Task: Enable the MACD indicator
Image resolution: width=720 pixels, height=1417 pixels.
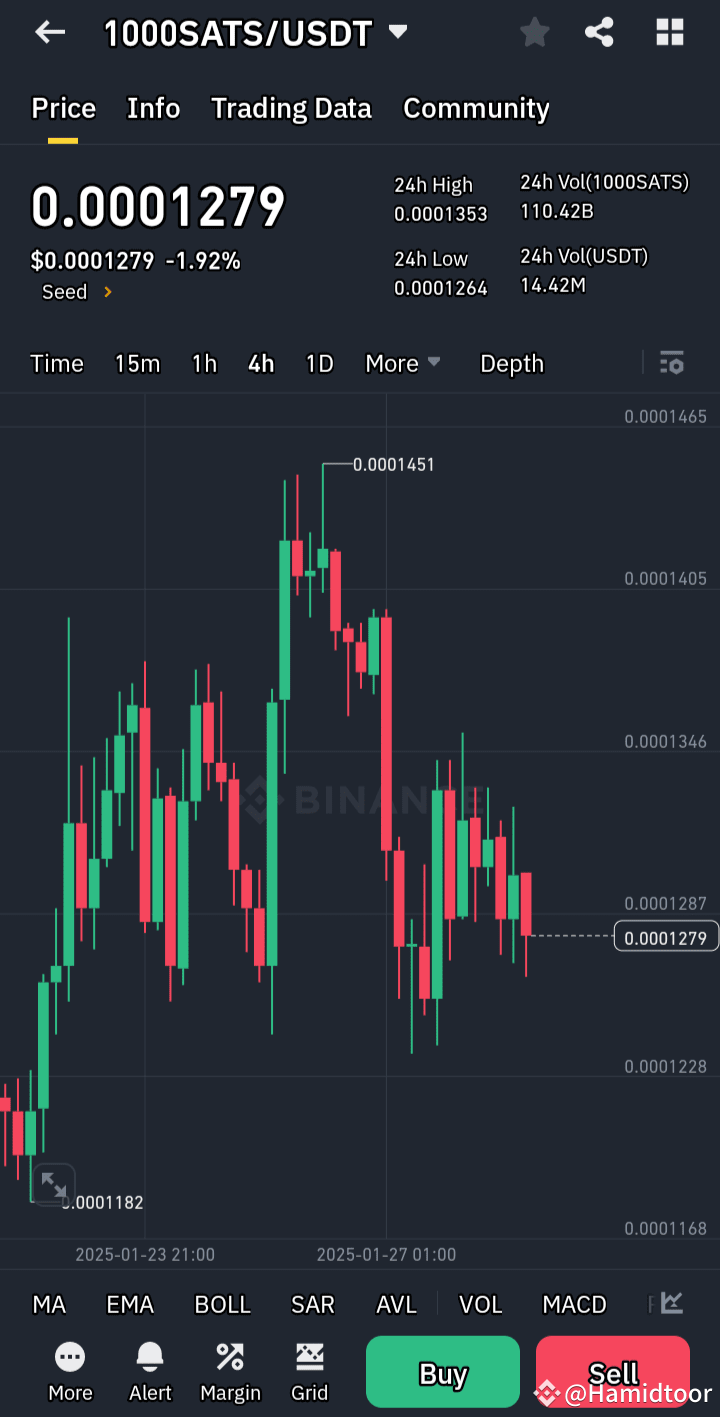Action: pyautogui.click(x=574, y=1304)
